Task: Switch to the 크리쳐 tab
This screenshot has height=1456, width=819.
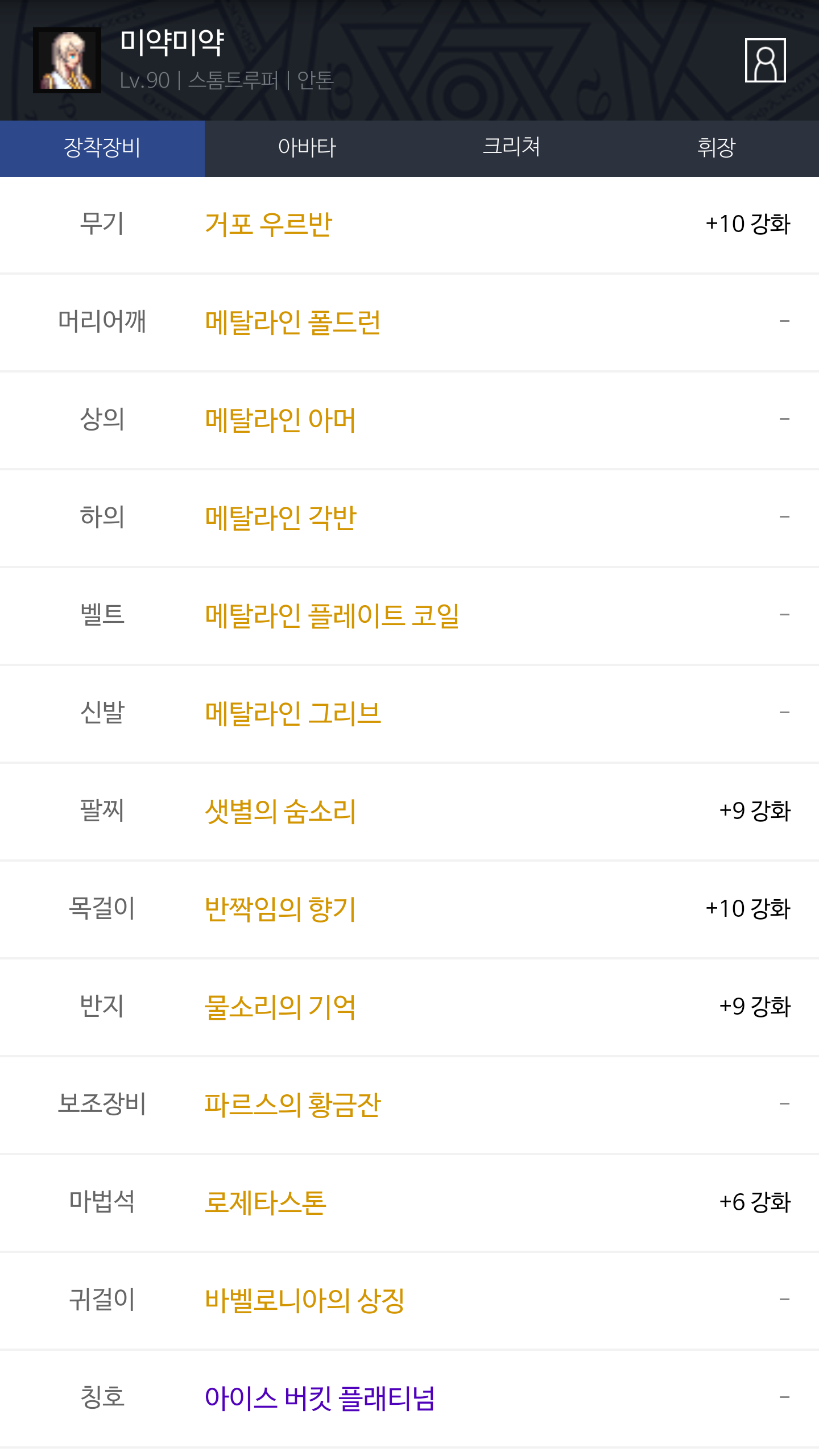Action: coord(512,148)
